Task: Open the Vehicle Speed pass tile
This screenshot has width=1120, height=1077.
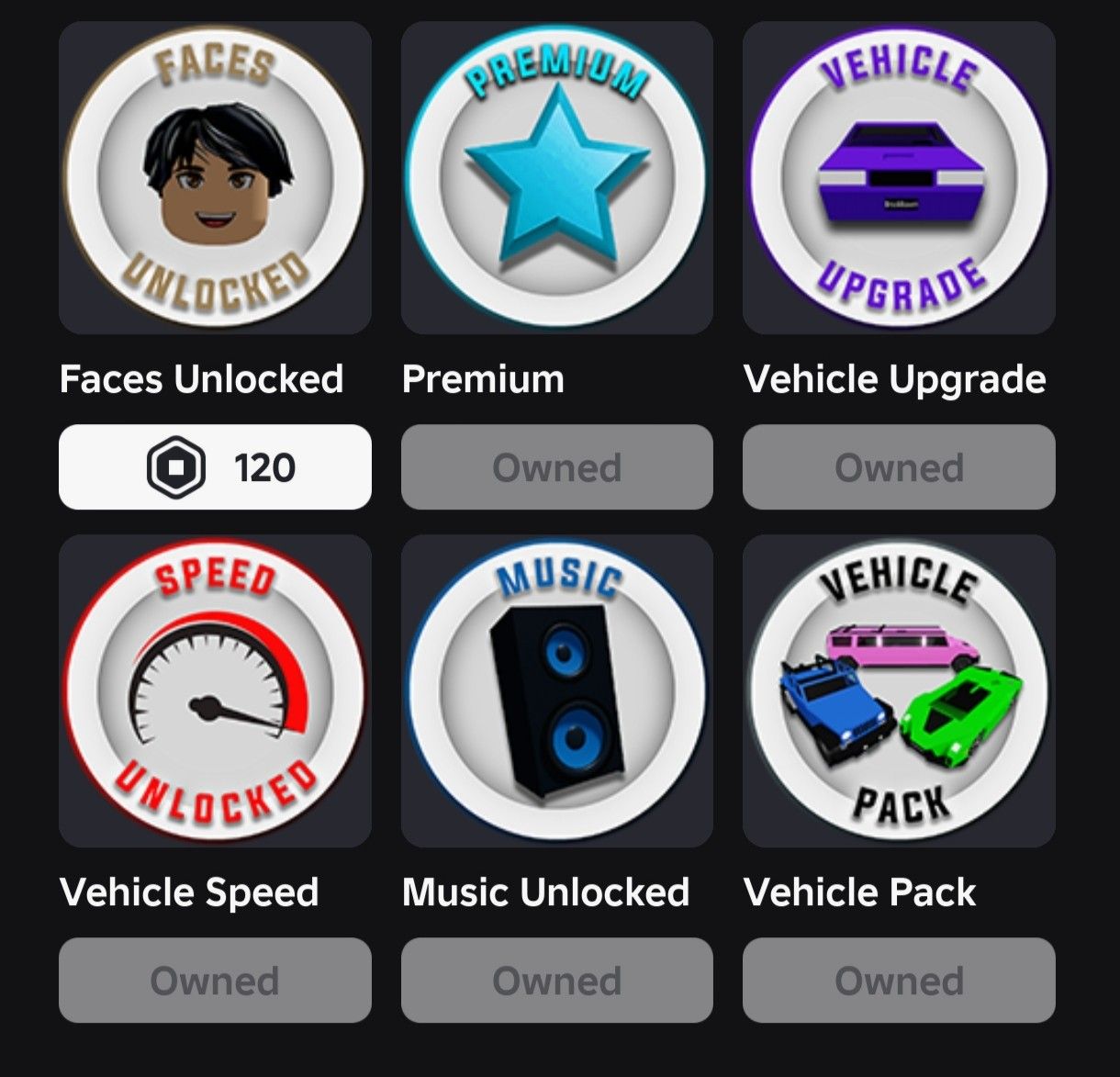Action: 215,690
